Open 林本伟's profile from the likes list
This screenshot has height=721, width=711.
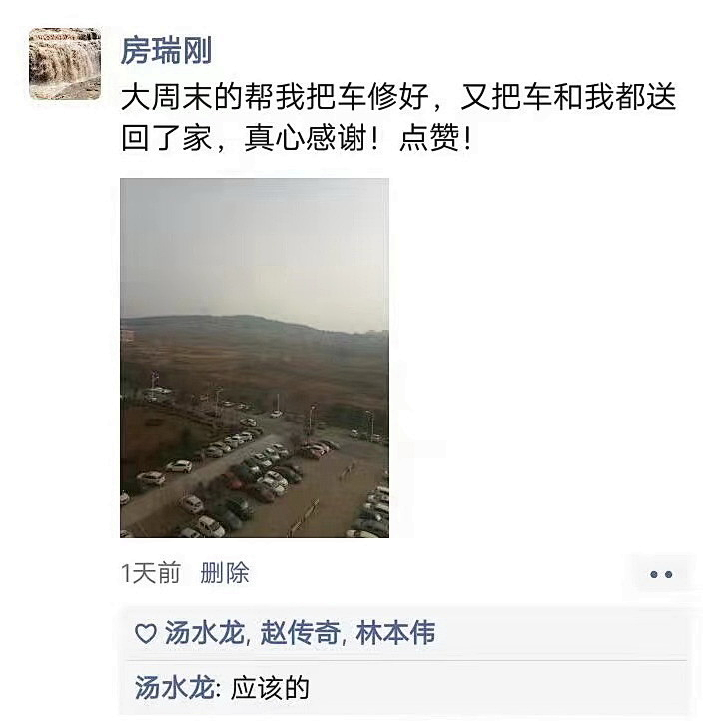[395, 632]
